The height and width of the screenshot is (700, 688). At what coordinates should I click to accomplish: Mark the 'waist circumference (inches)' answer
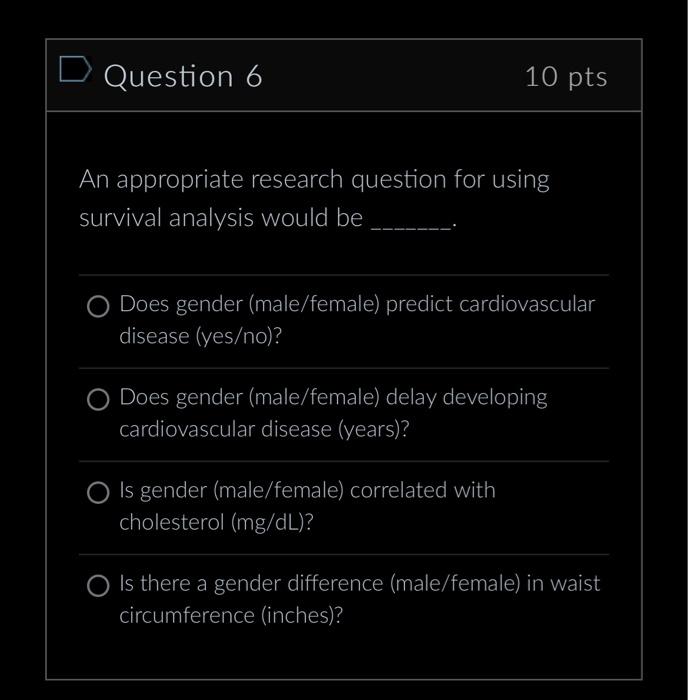[98, 586]
